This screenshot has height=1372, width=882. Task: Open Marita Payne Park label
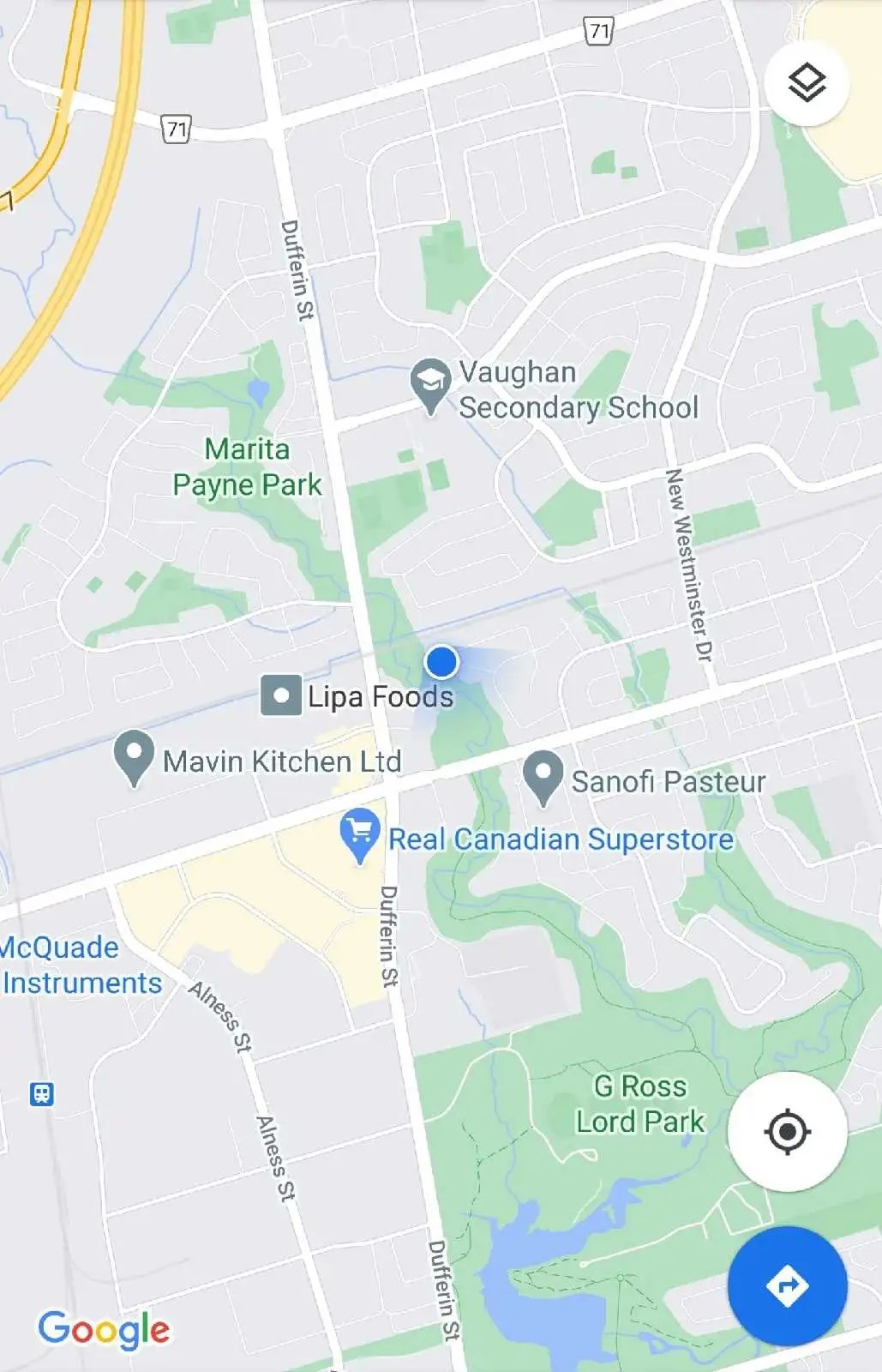pyautogui.click(x=247, y=466)
